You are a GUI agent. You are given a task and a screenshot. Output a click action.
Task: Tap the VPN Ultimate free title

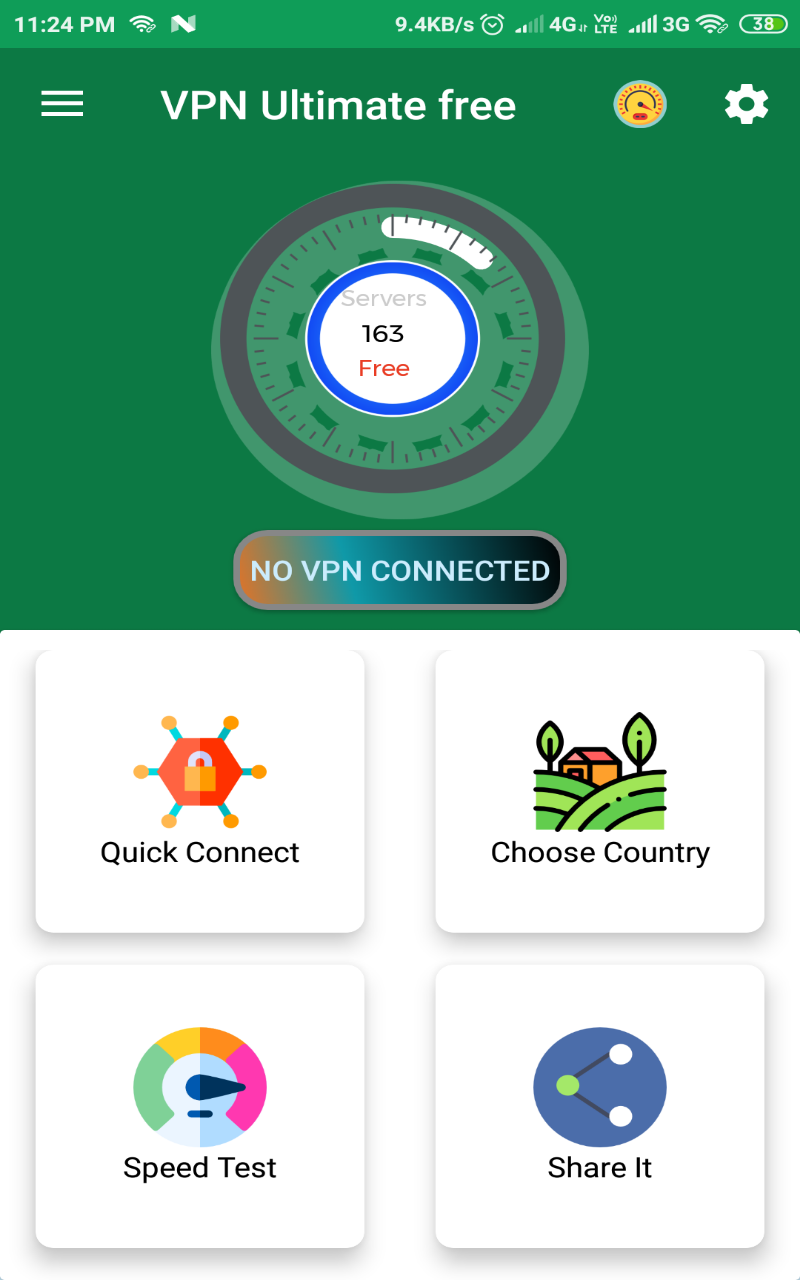pos(340,104)
